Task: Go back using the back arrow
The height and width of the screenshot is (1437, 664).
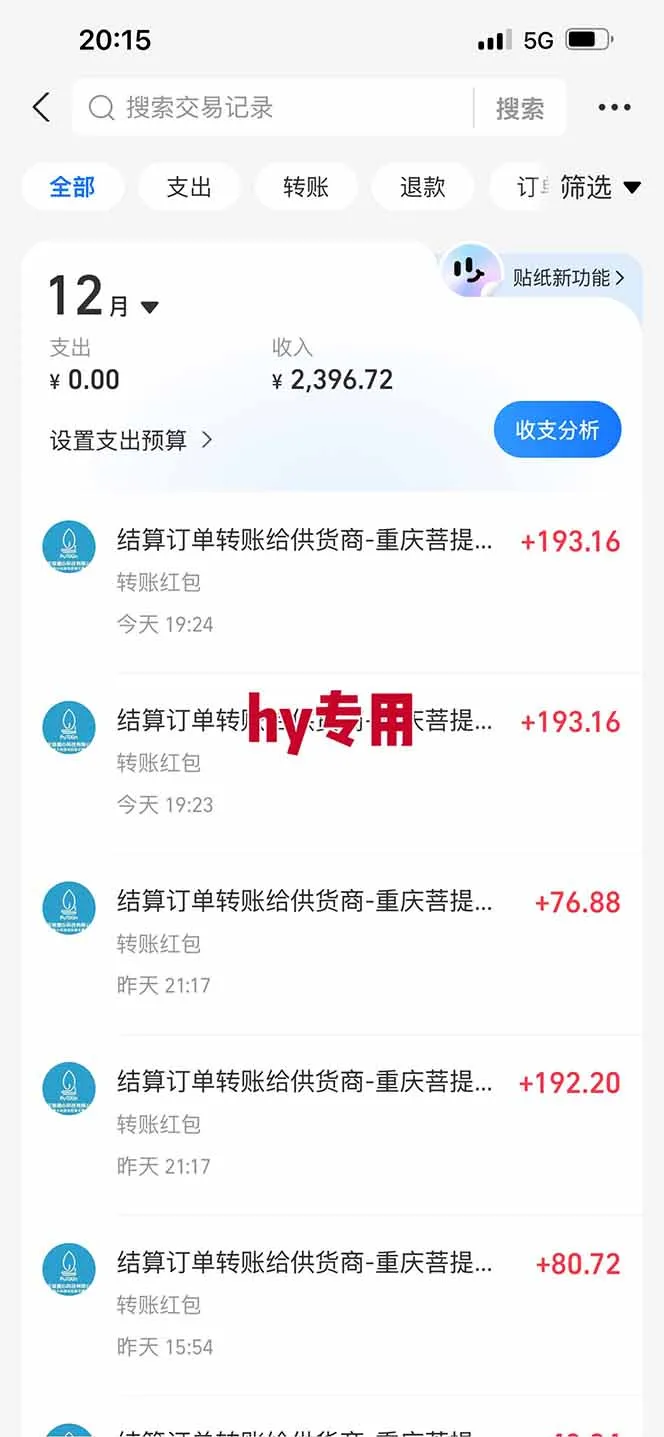Action: [41, 107]
